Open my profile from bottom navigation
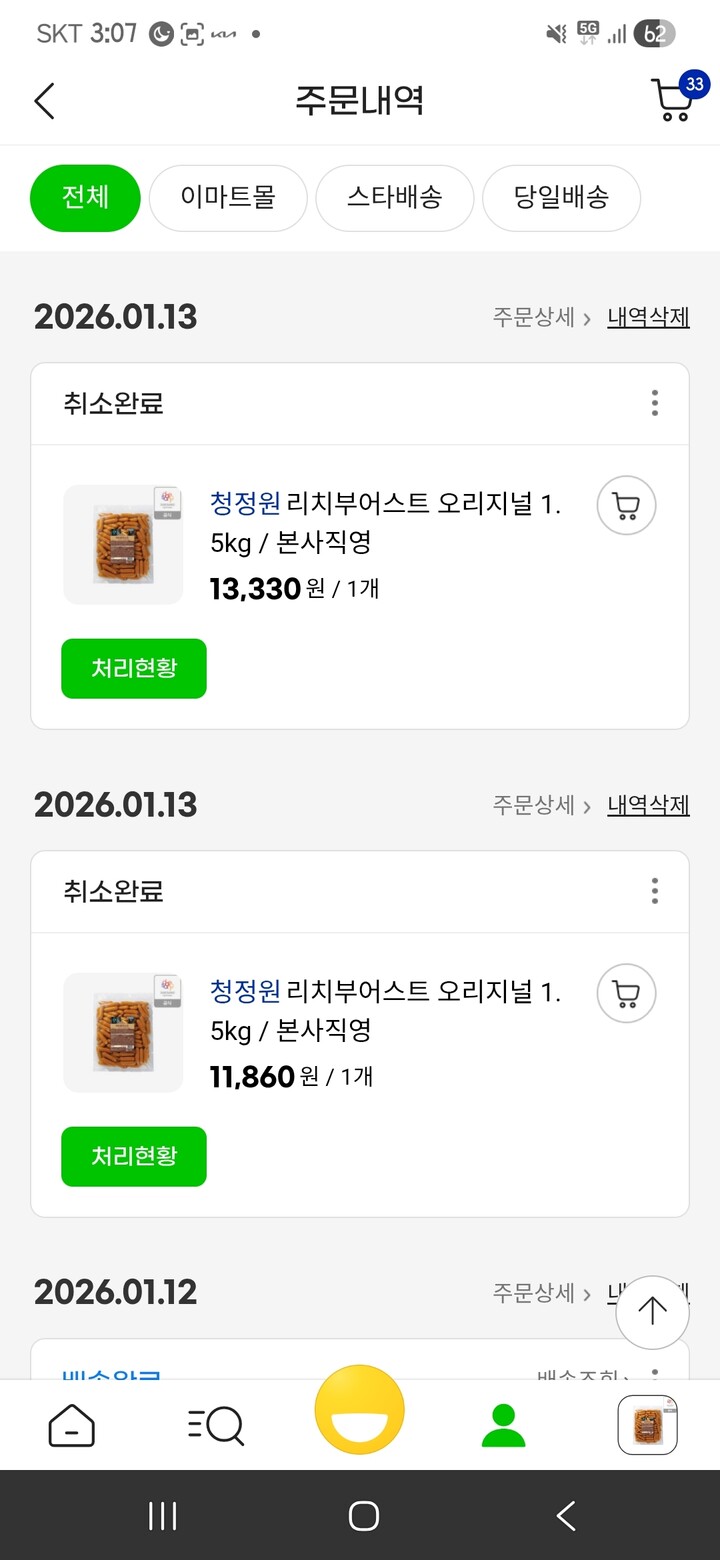Image resolution: width=720 pixels, height=1560 pixels. tap(505, 1424)
